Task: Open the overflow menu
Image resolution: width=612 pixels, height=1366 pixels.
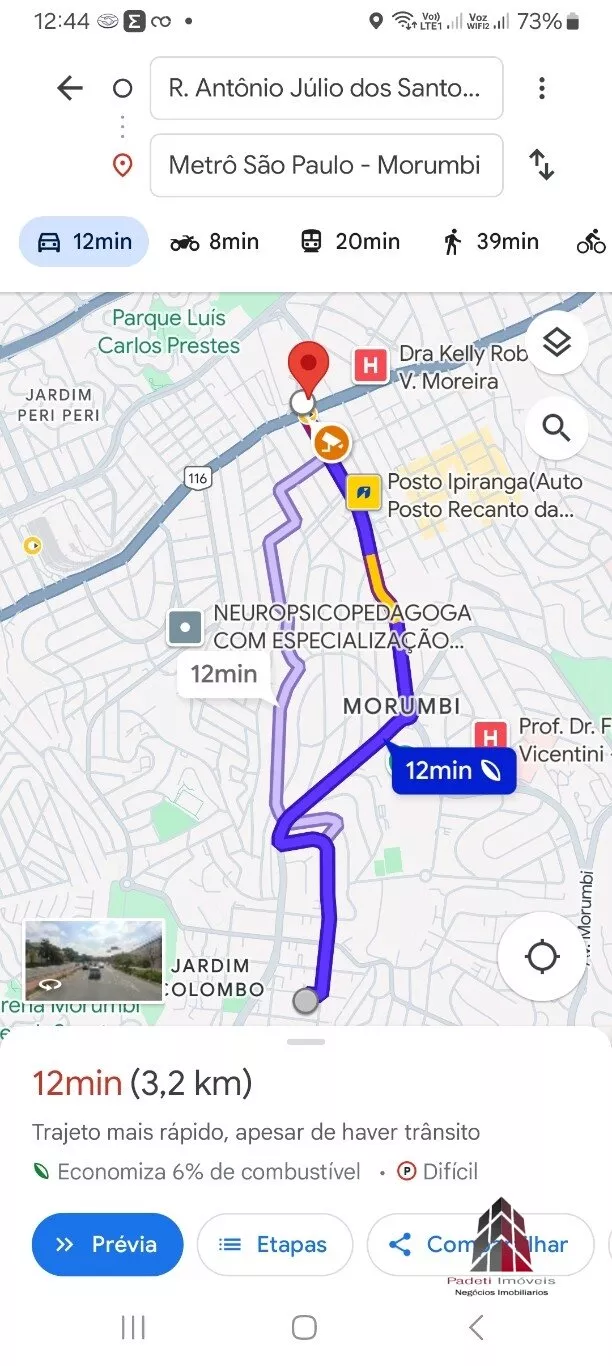Action: [x=541, y=88]
